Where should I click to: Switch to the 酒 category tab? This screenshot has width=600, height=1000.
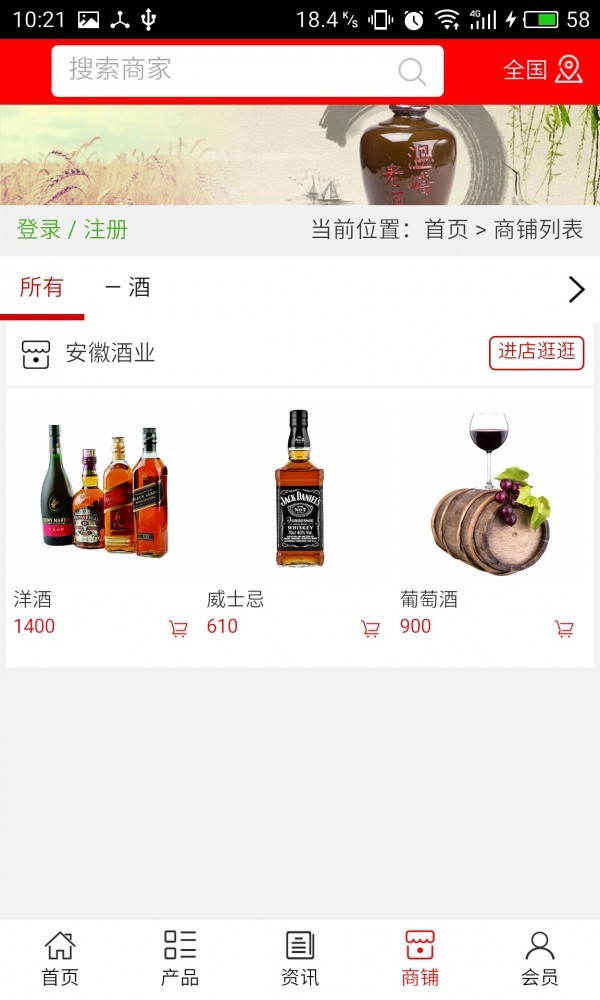[x=128, y=288]
